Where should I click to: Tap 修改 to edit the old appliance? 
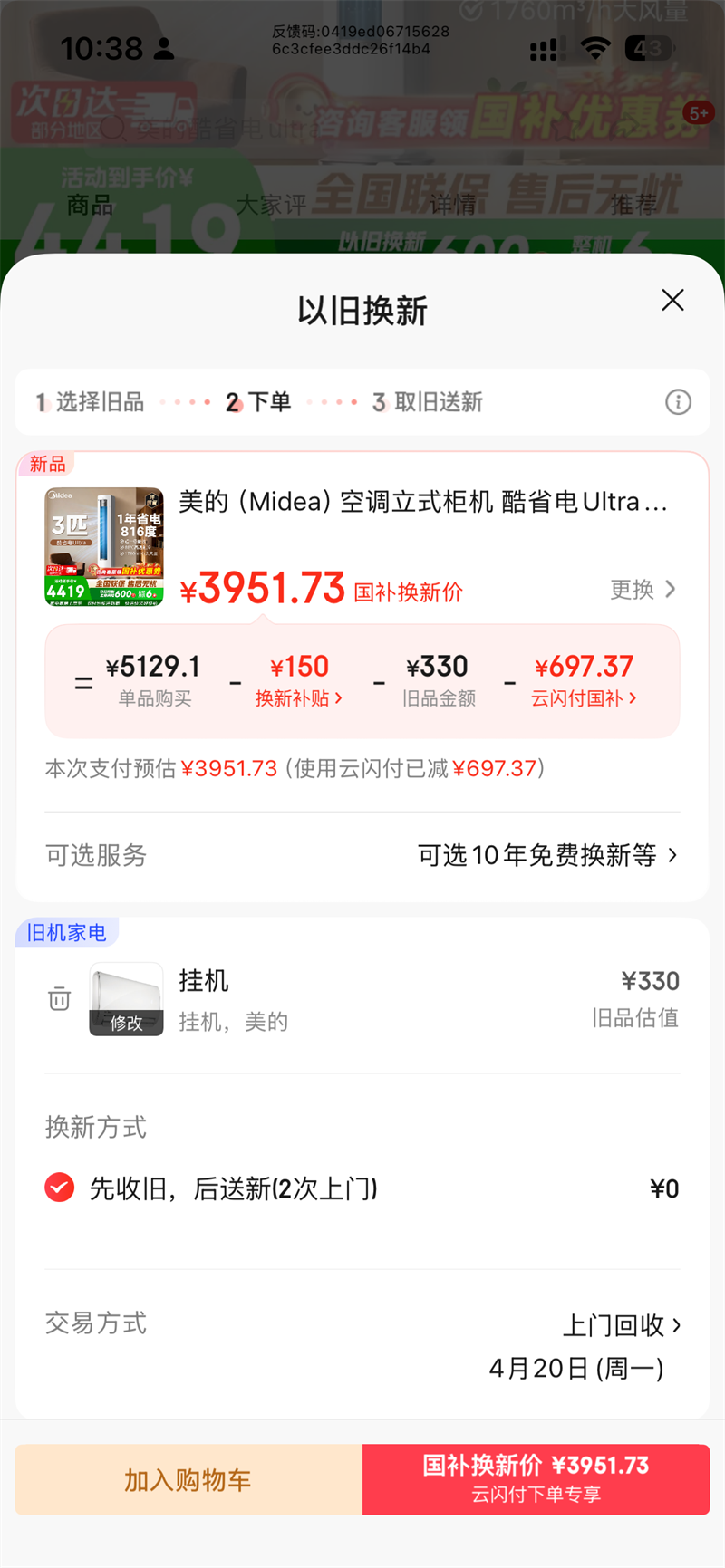click(x=126, y=1022)
